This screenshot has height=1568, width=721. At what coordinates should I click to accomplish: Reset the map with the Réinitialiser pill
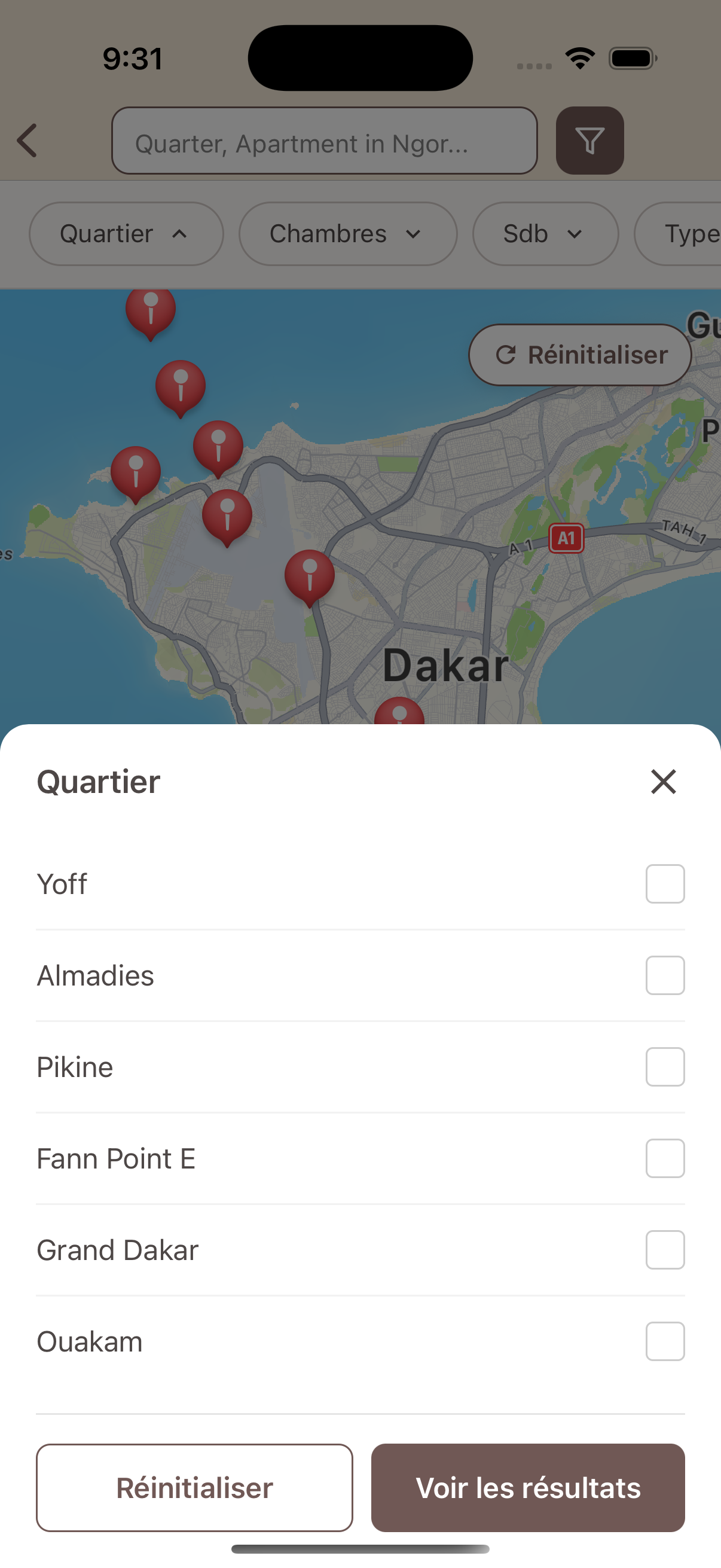(x=580, y=355)
